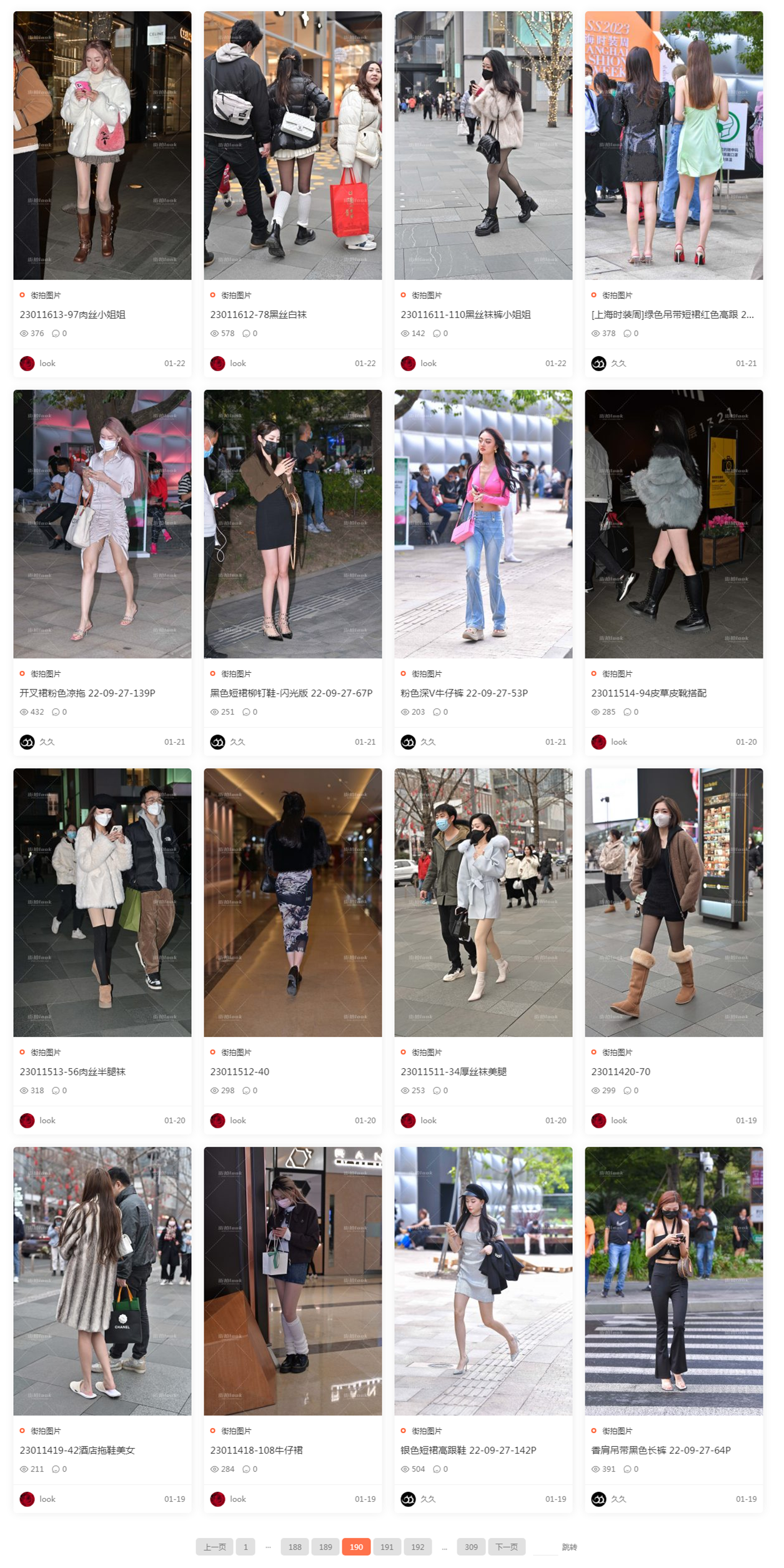Image resolution: width=784 pixels, height=1568 pixels.
Task: Open the post 23011613-97肉丝小姐姐
Action: pyautogui.click(x=72, y=315)
